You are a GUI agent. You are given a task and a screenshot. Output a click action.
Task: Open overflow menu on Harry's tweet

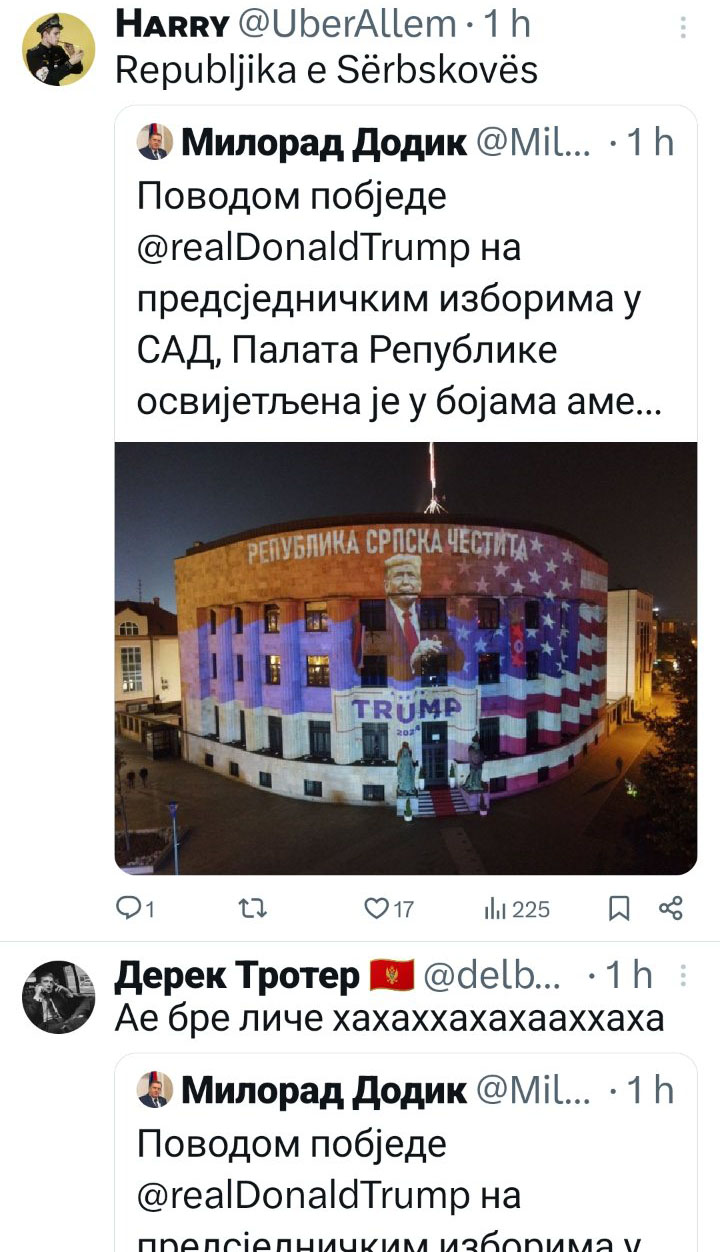coord(683,27)
